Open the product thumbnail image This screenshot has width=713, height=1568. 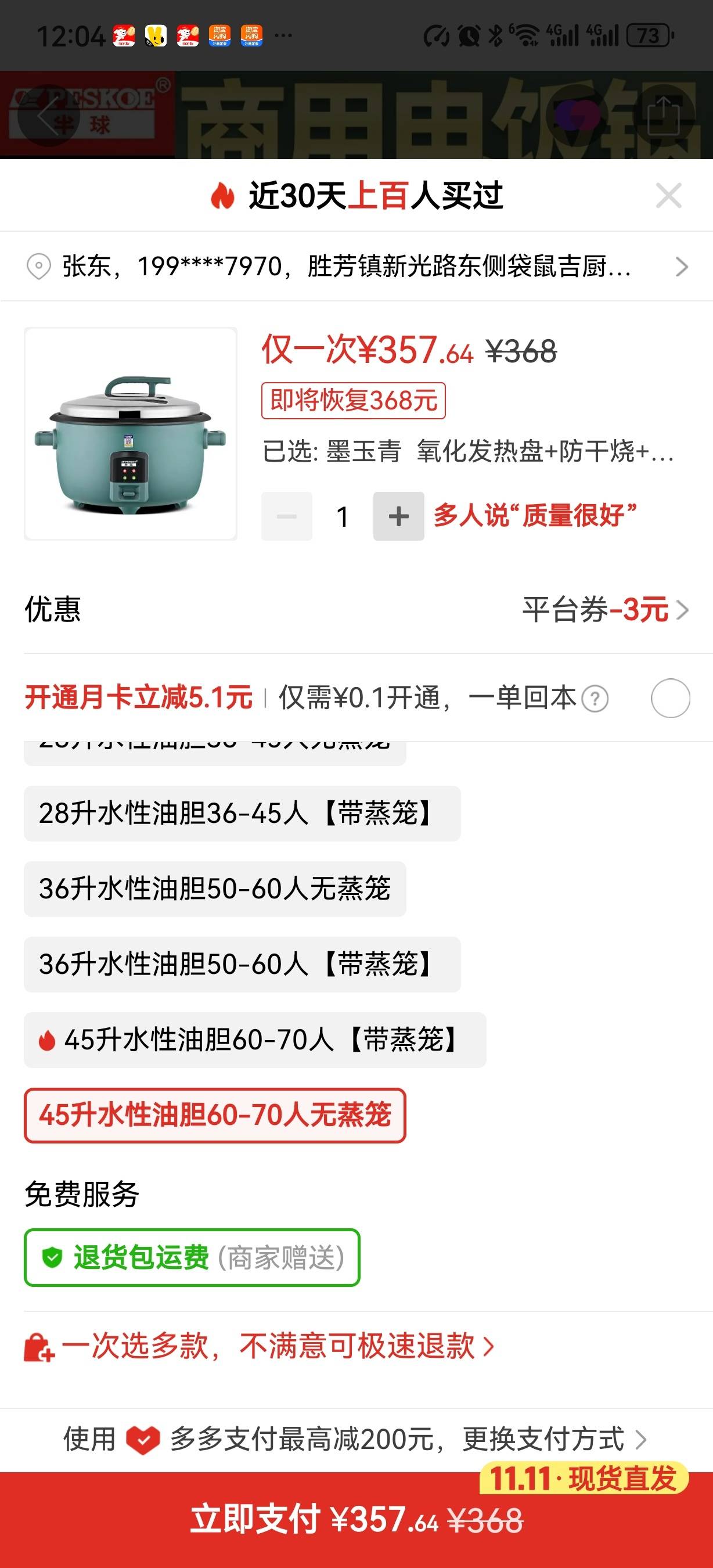(131, 433)
